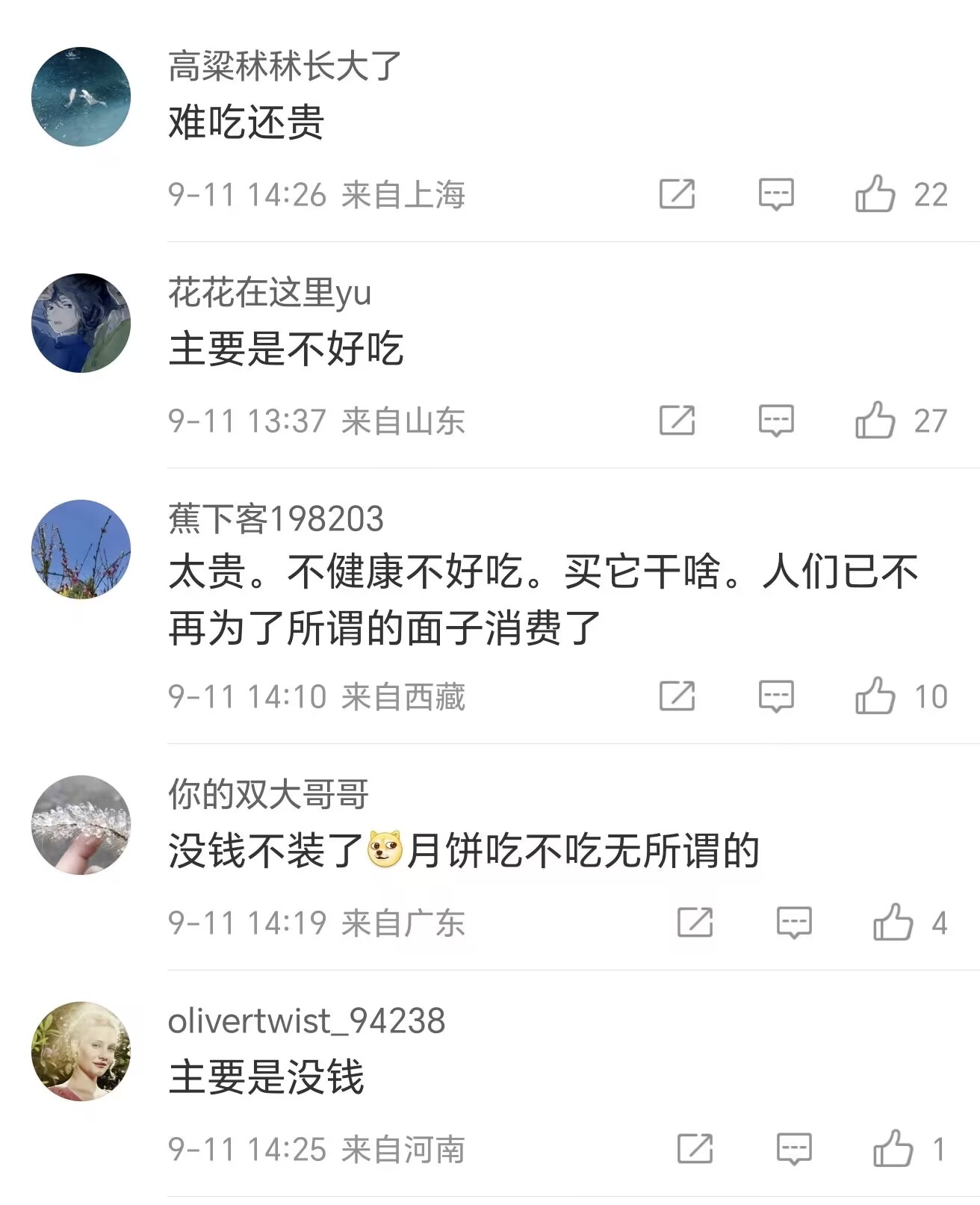Reply to 蕉下客198203's comment
Viewport: 980px width, 1205px height.
(776, 696)
